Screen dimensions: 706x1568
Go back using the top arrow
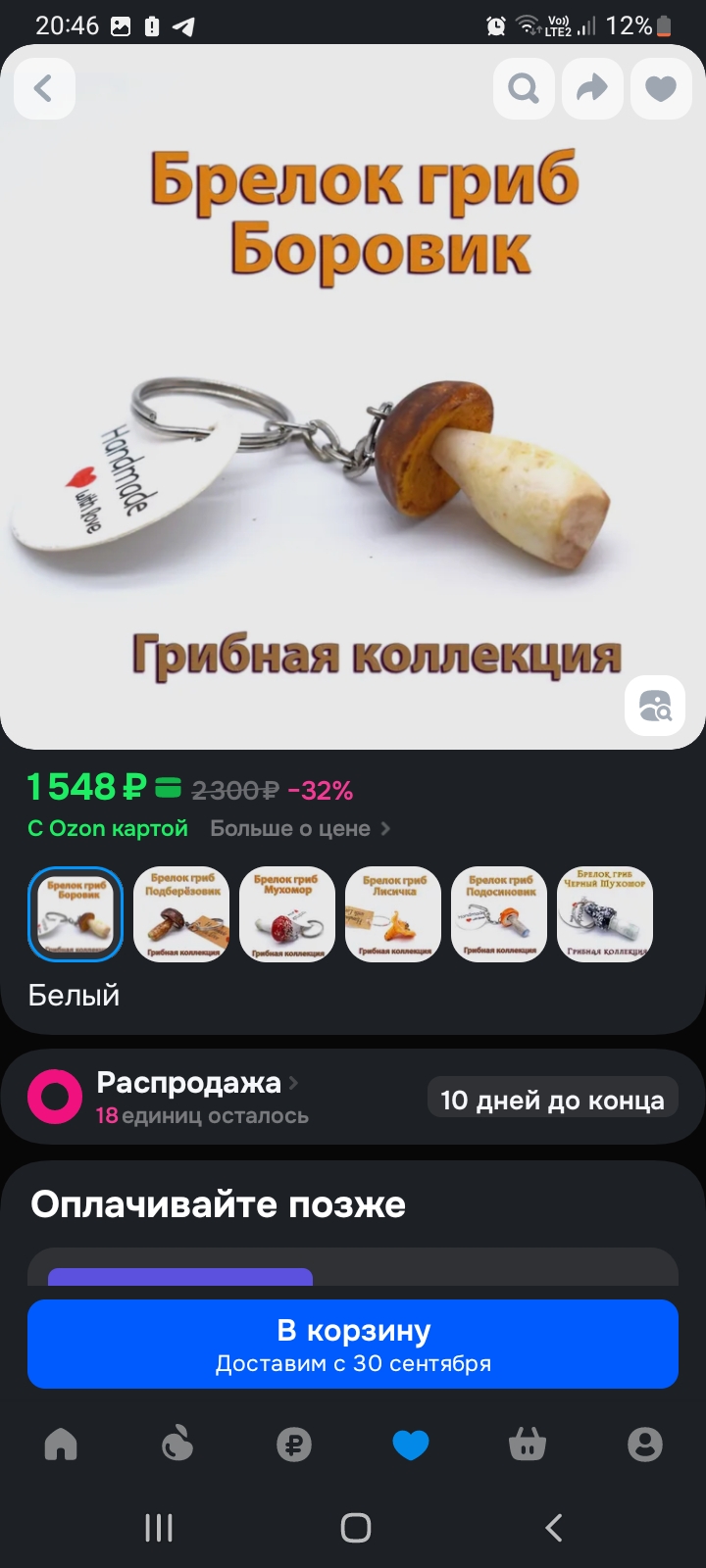(x=44, y=89)
